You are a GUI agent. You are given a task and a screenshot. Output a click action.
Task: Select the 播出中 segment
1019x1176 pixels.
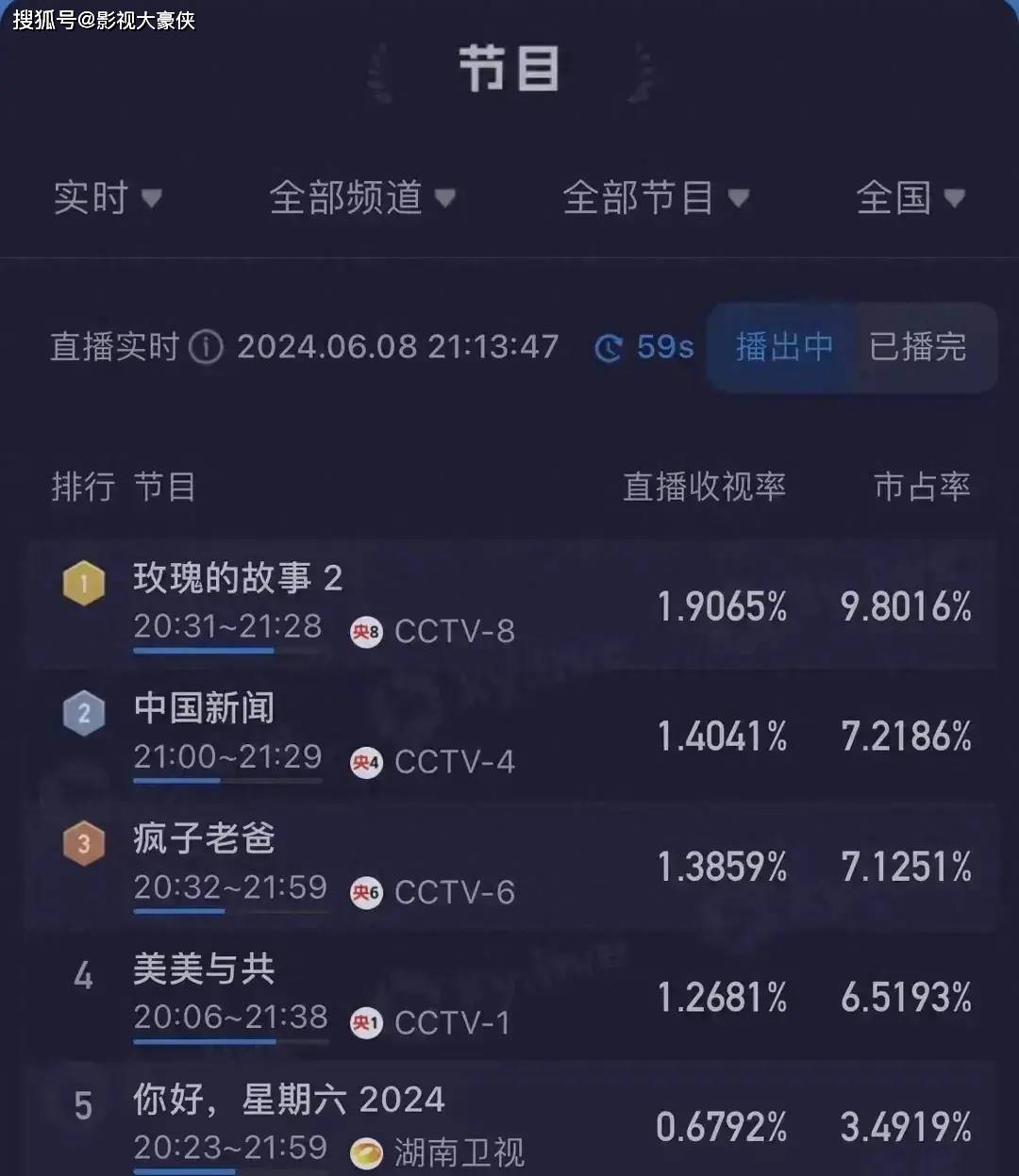point(783,347)
